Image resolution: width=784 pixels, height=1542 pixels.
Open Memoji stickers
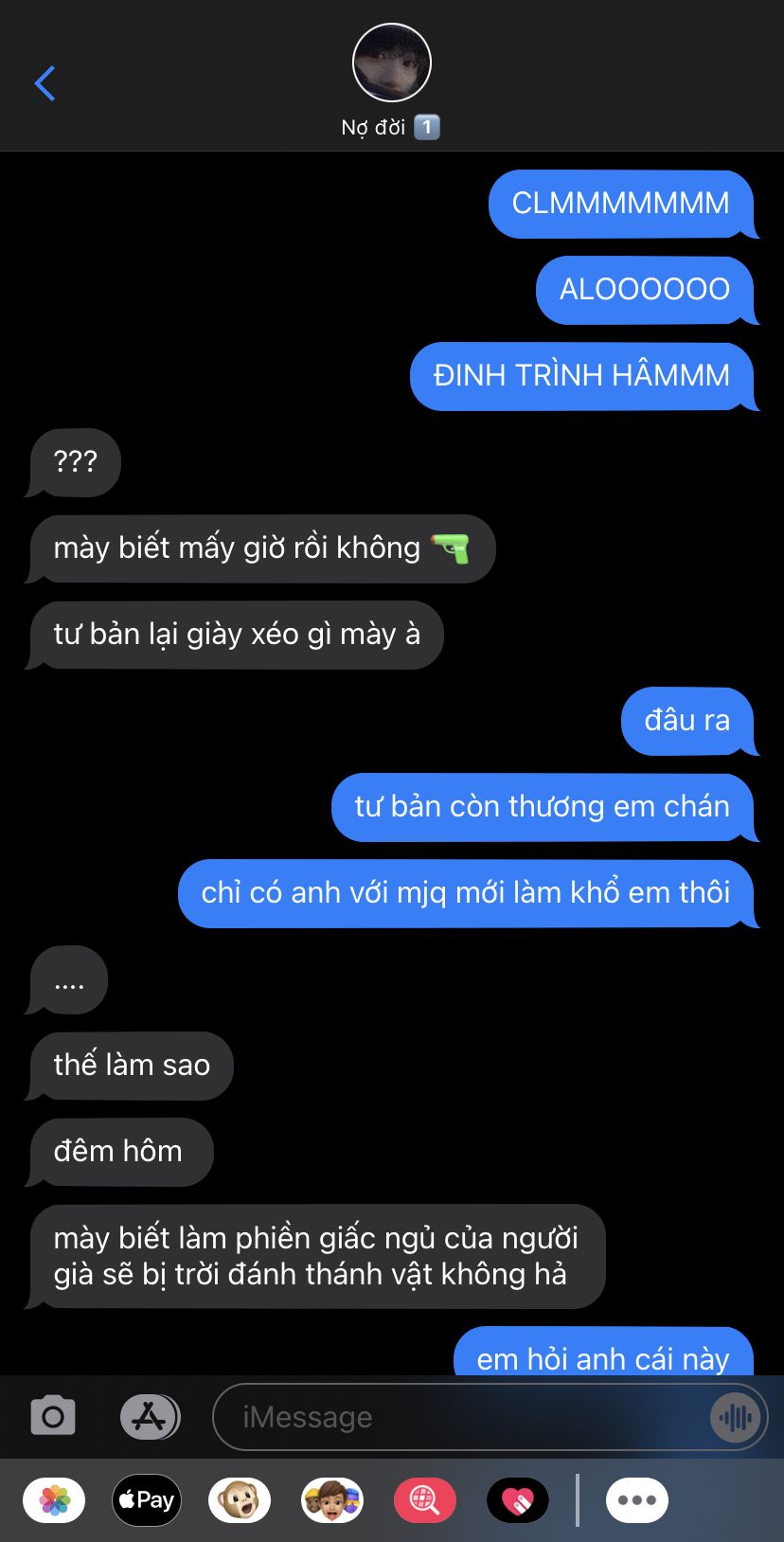pos(332,1500)
